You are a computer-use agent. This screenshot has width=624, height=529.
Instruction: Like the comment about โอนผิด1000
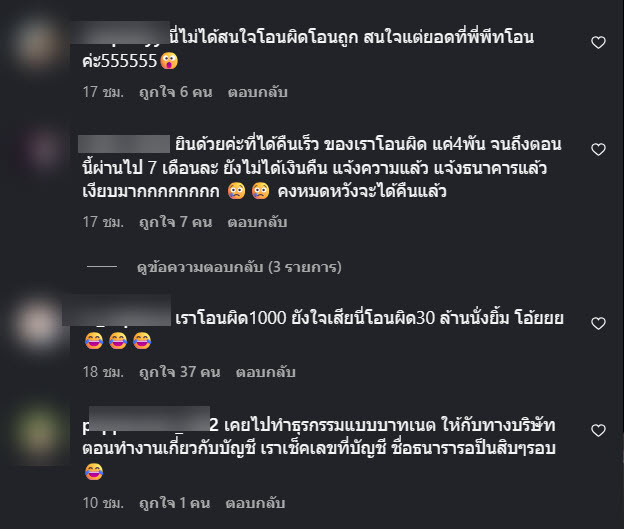598,323
